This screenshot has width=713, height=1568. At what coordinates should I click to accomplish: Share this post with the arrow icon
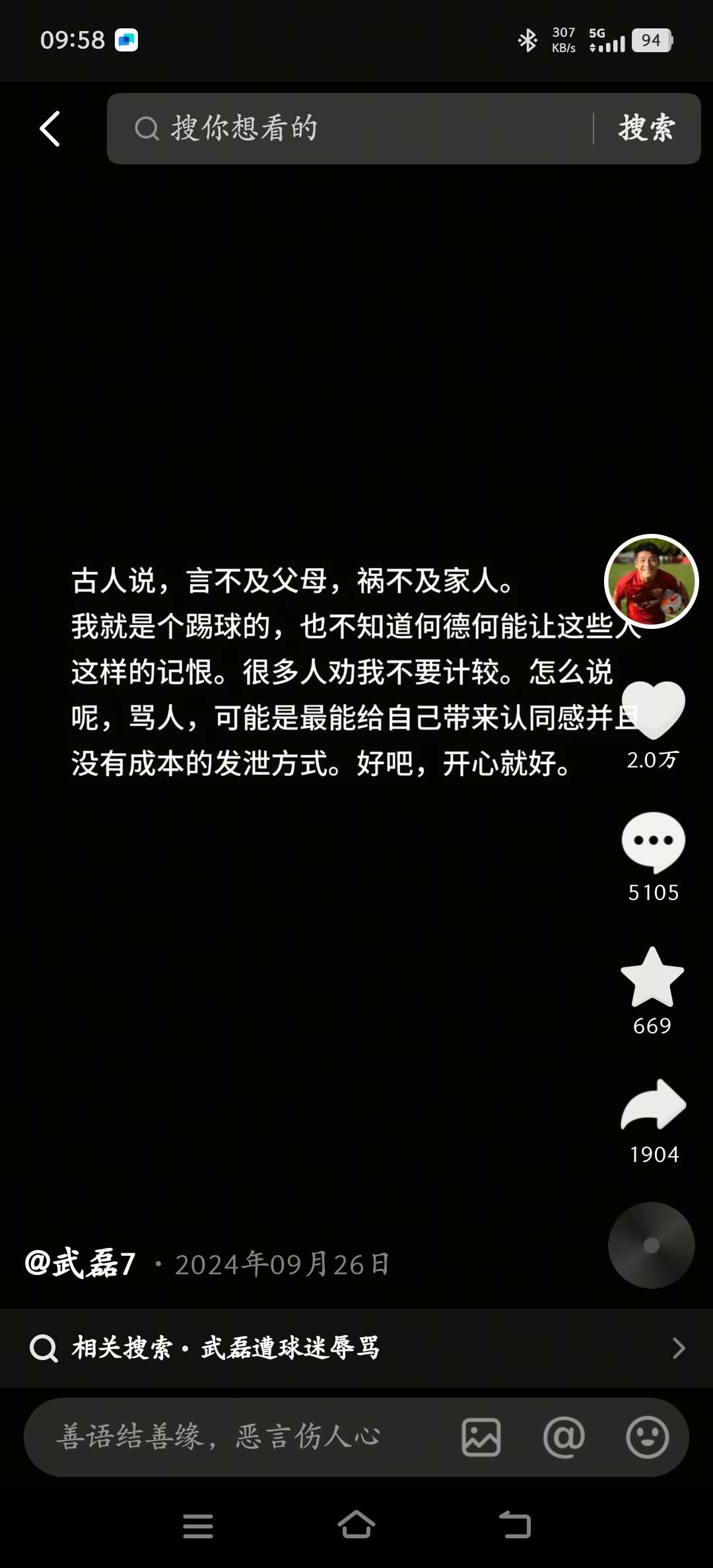pos(653,1105)
